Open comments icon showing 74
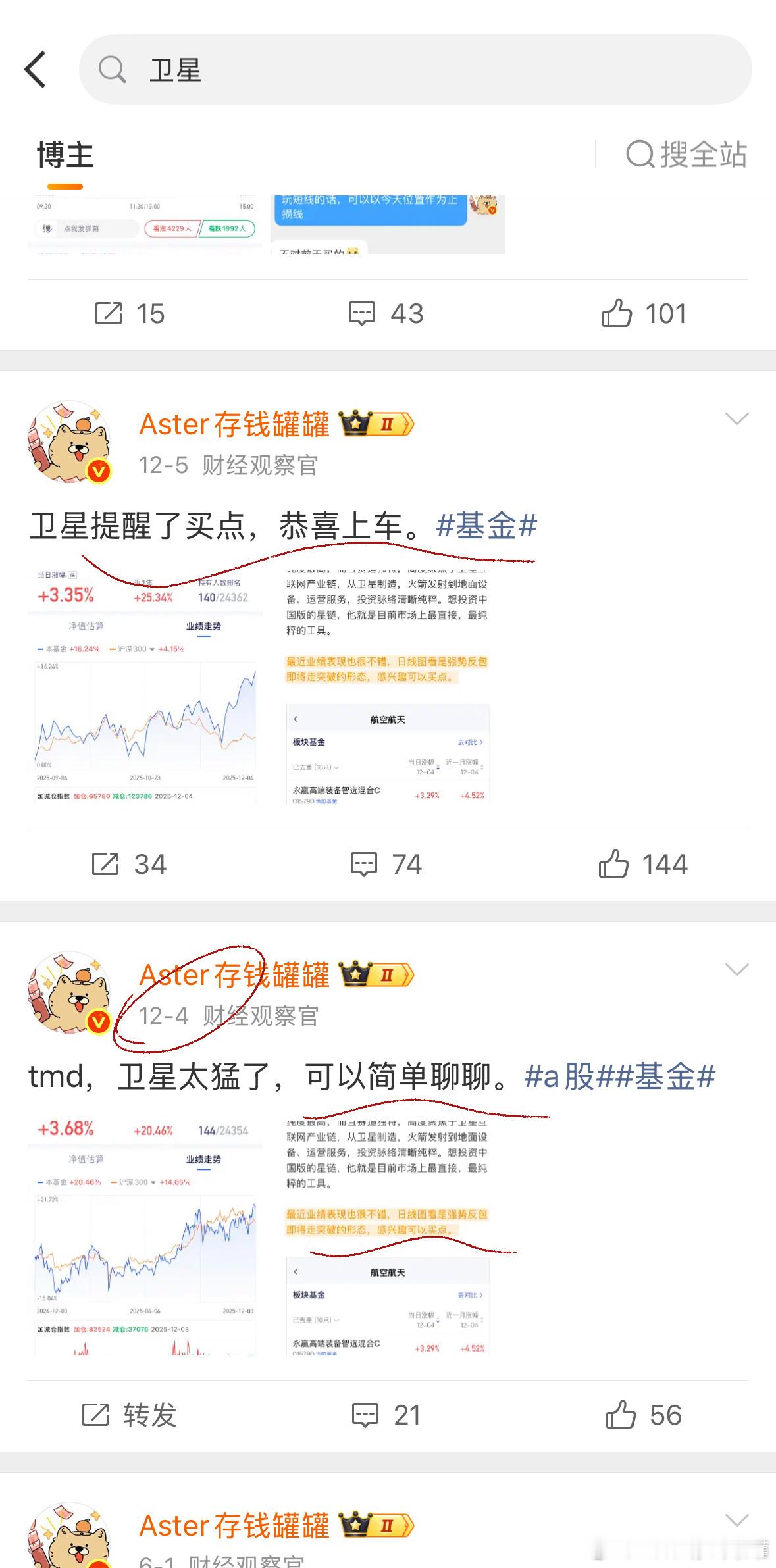This screenshot has height=1568, width=776. (x=385, y=865)
